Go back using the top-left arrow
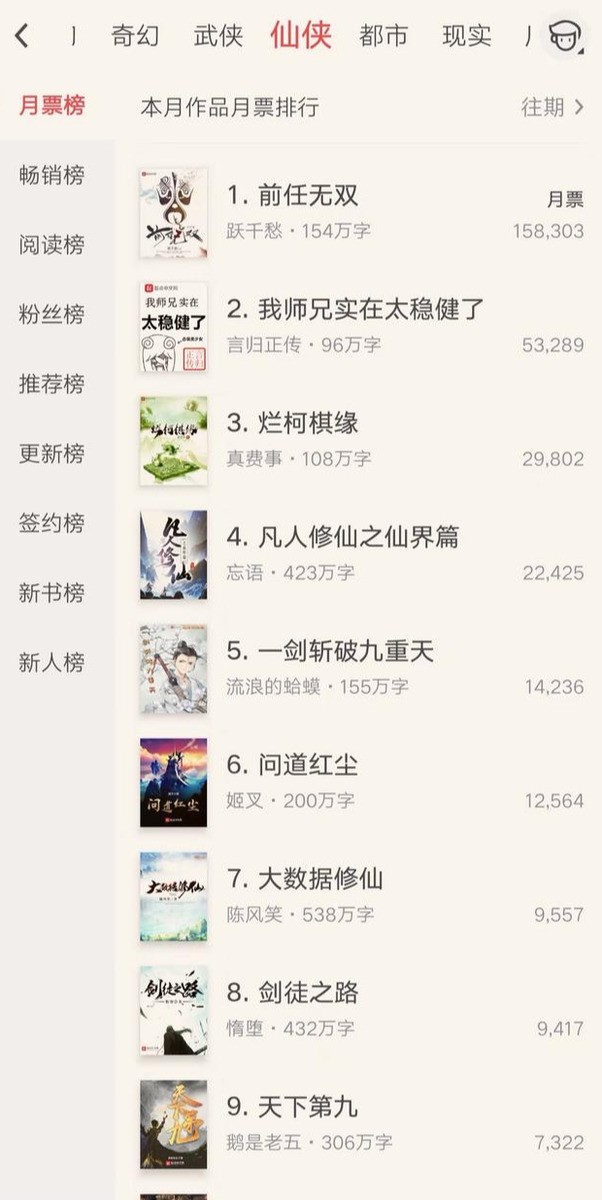Viewport: 602px width, 1200px height. coord(22,37)
